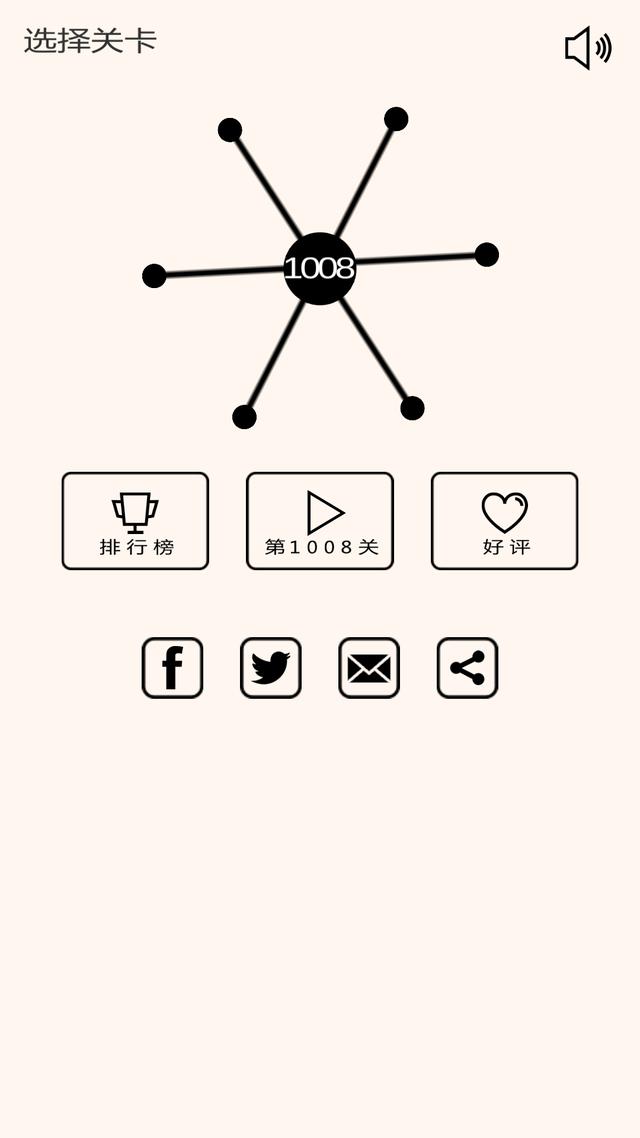Start playing 第1008关

pos(320,521)
